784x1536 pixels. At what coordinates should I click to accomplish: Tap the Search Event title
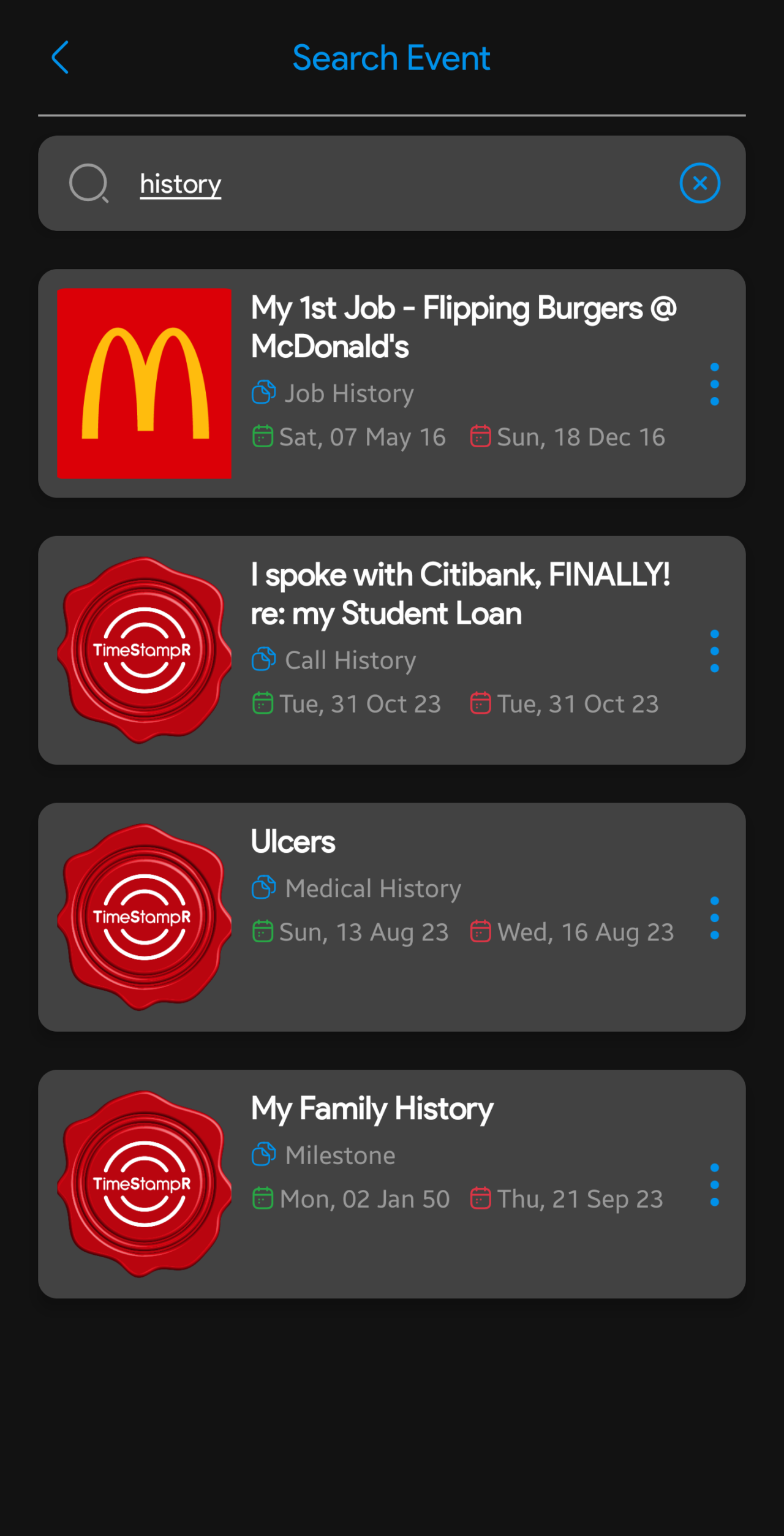click(391, 57)
